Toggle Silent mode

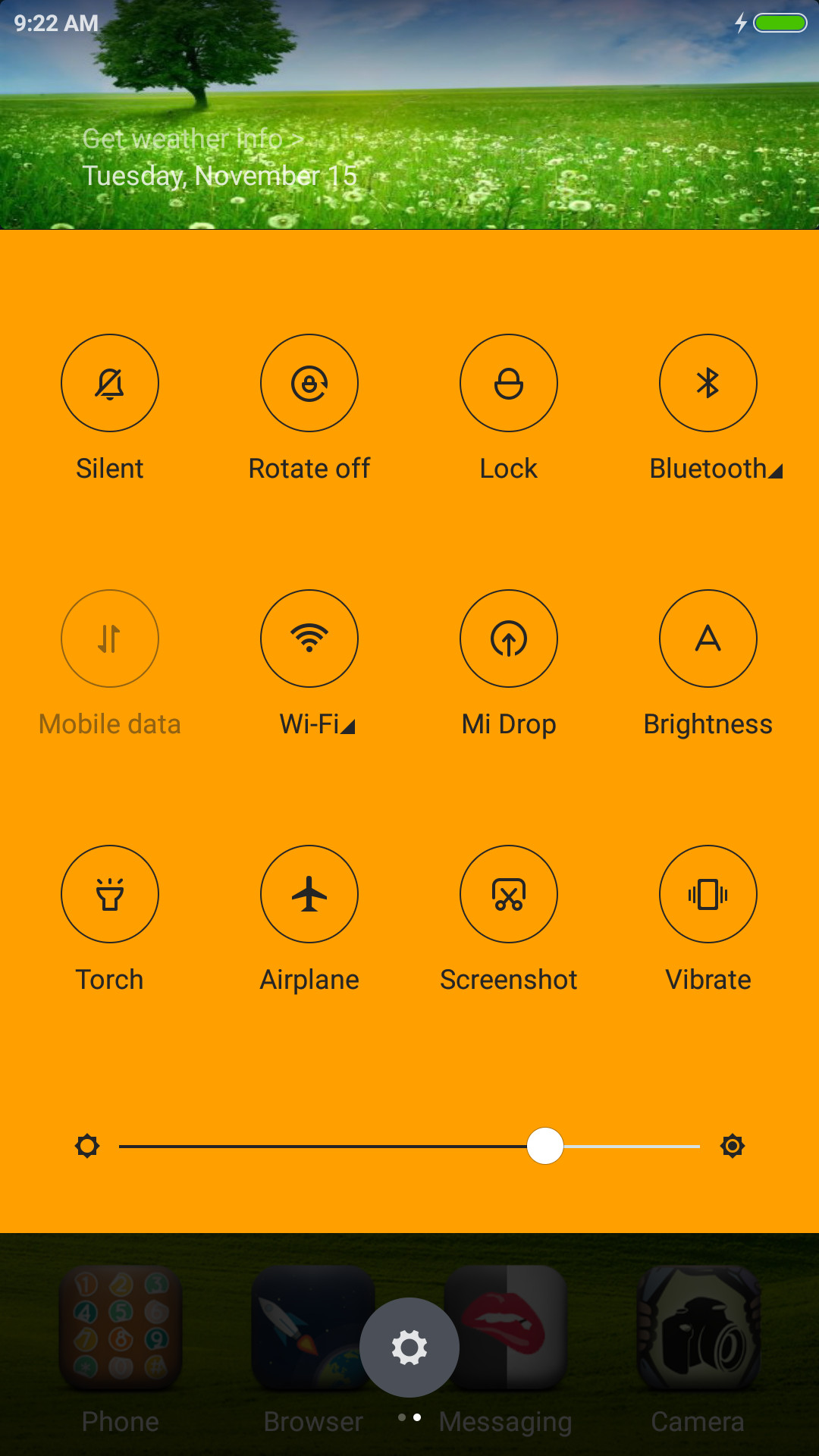(x=110, y=383)
